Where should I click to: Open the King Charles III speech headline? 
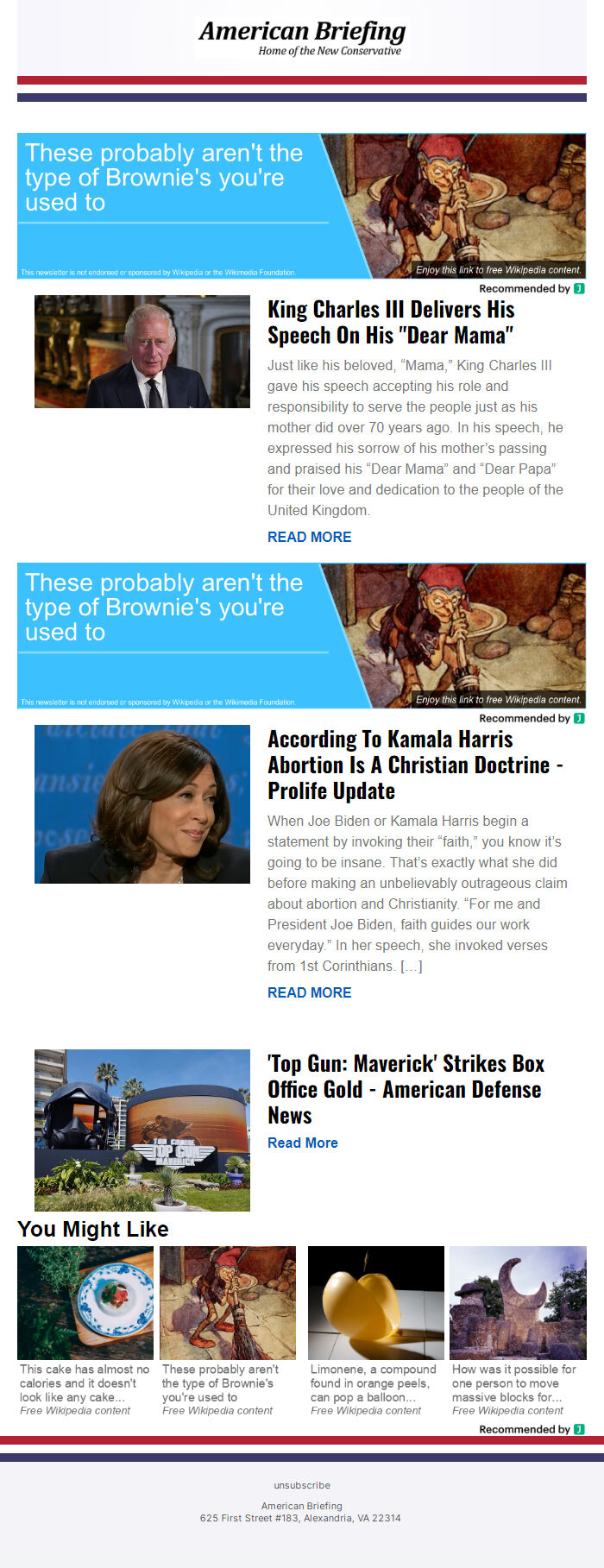tap(391, 322)
